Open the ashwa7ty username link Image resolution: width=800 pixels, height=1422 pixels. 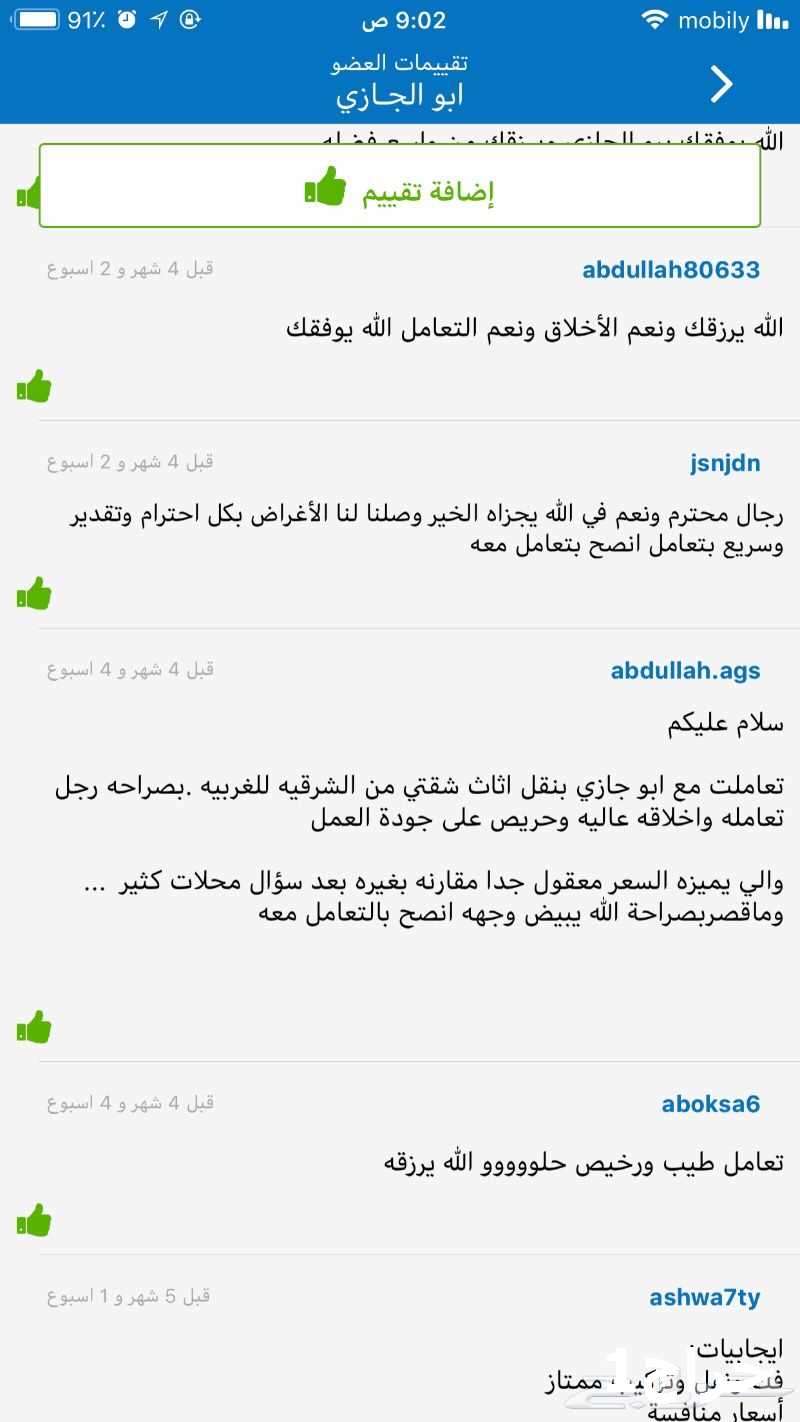tap(705, 1297)
